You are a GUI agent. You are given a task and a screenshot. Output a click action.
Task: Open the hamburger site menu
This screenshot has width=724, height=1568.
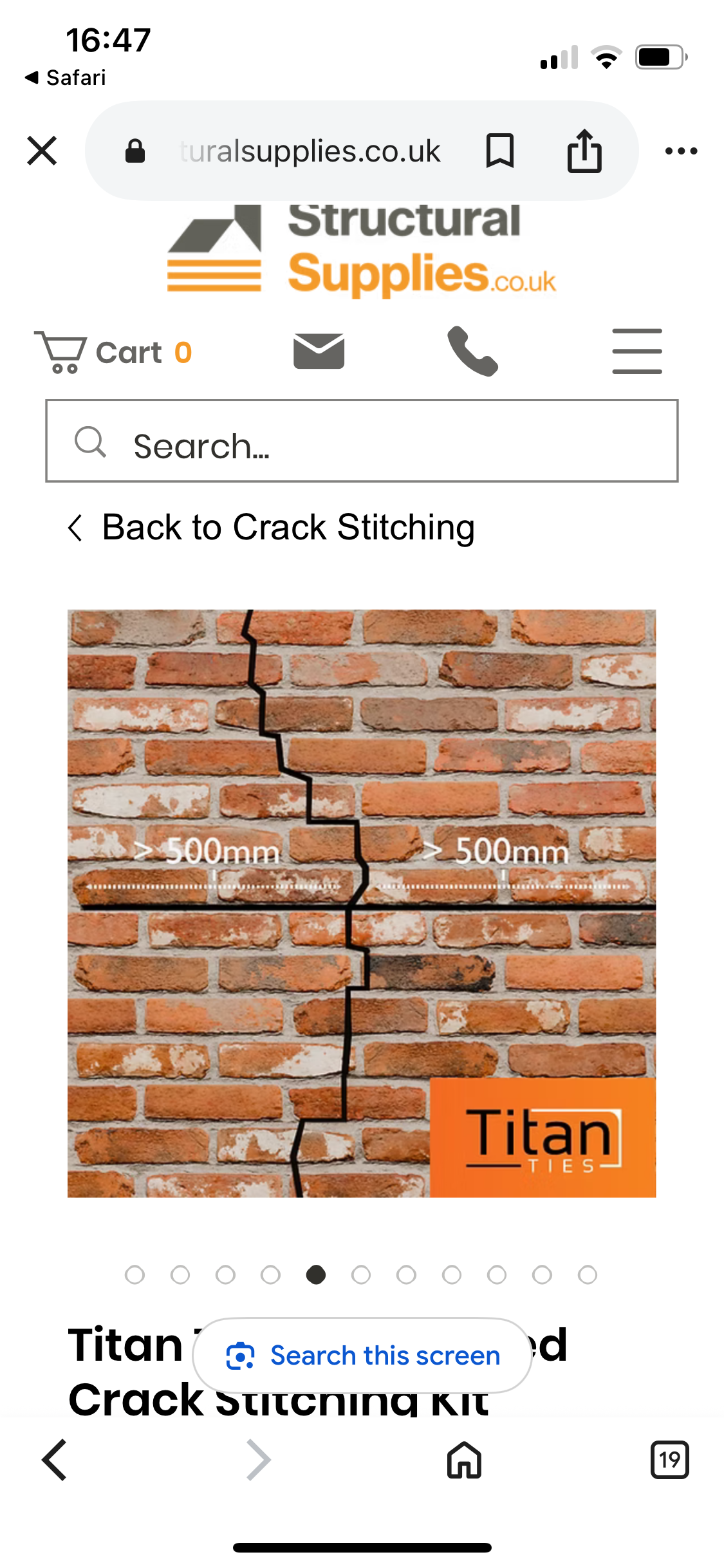(x=636, y=351)
